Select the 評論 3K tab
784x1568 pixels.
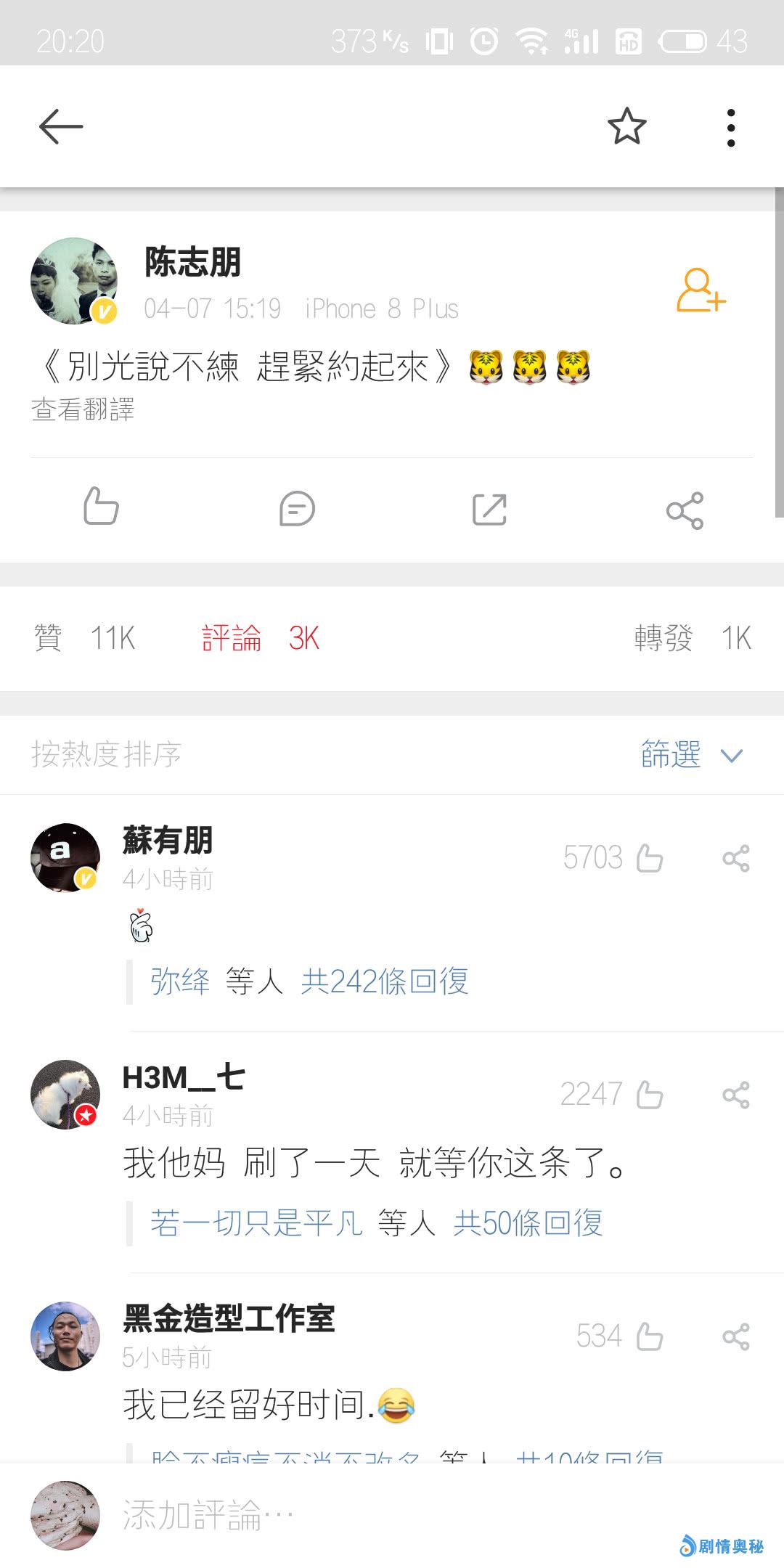click(260, 638)
